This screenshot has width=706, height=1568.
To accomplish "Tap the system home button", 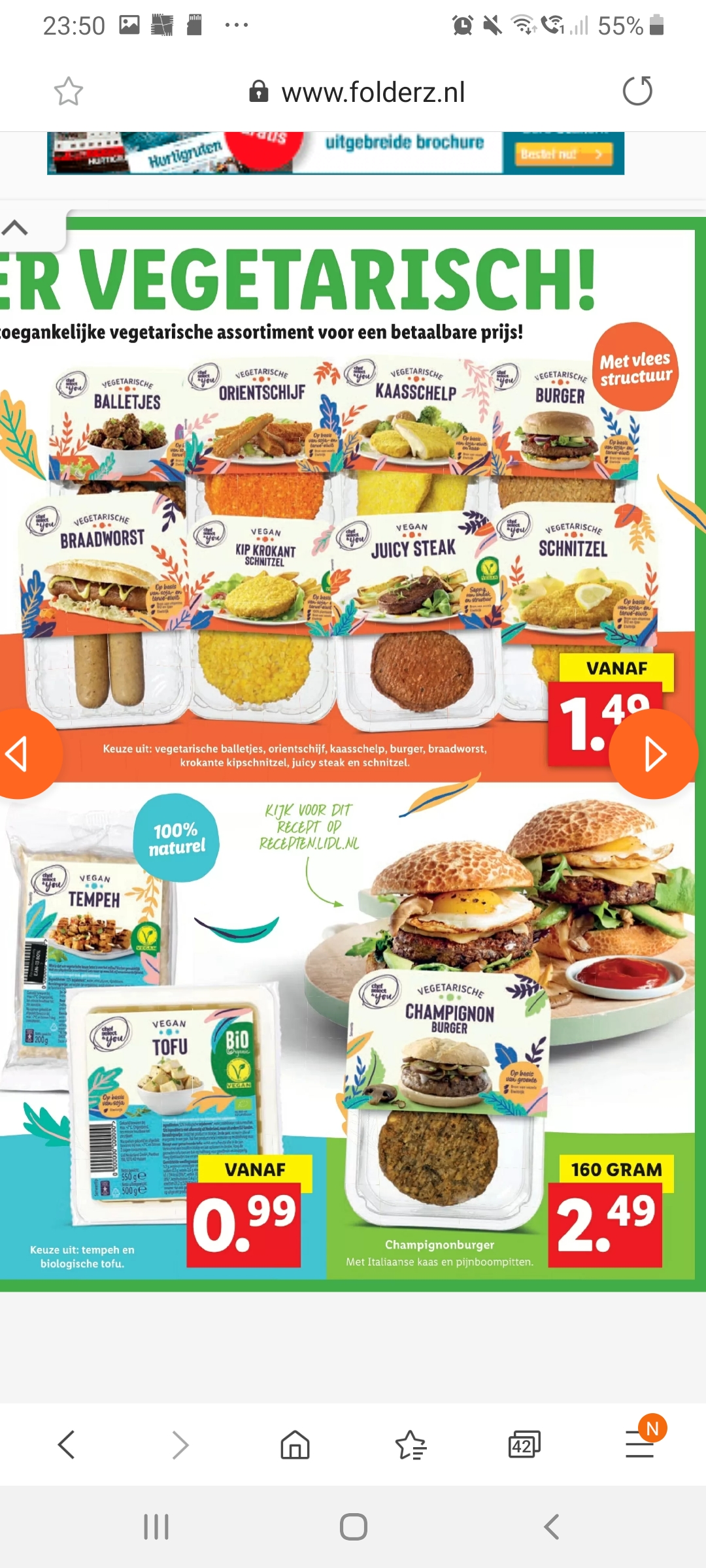I will [354, 1527].
